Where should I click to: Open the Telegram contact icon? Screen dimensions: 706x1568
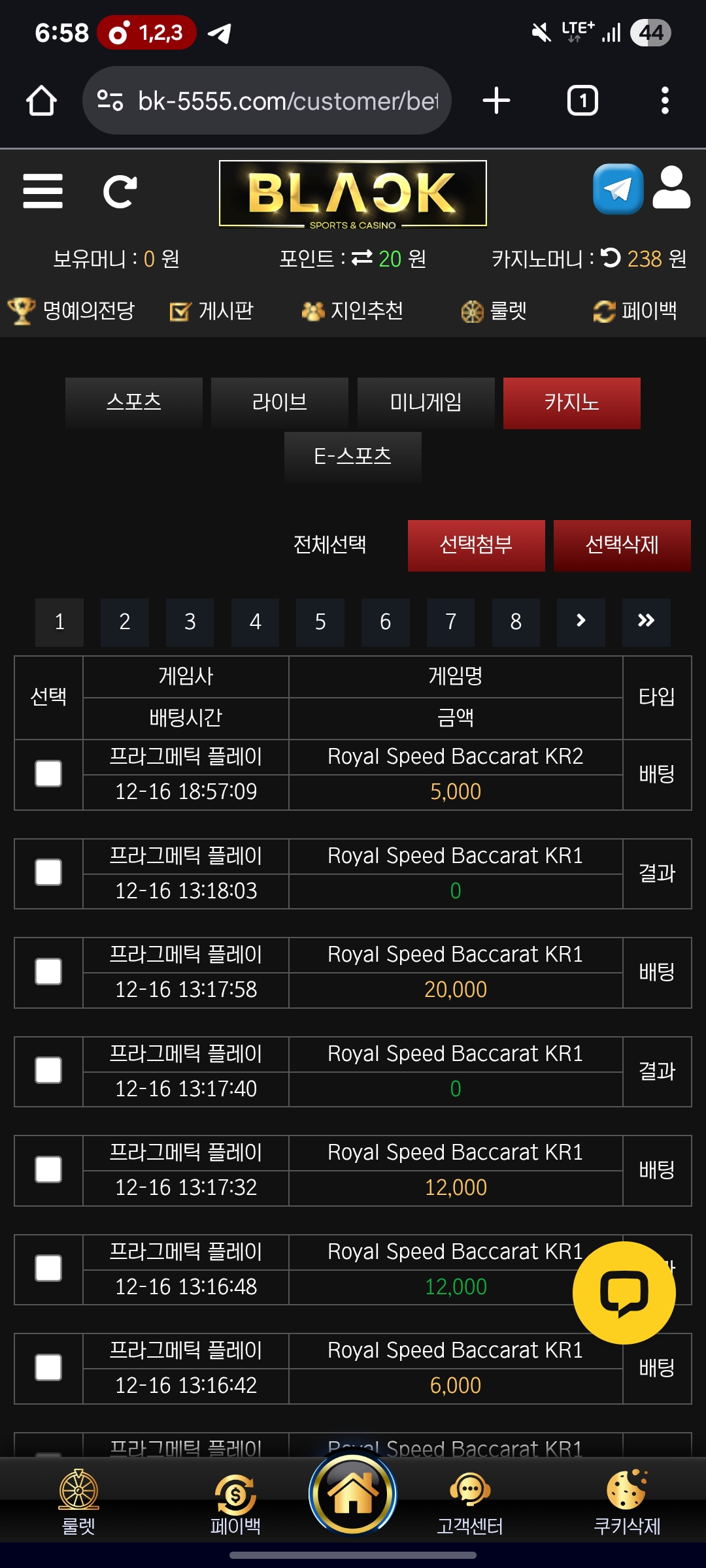pos(618,189)
